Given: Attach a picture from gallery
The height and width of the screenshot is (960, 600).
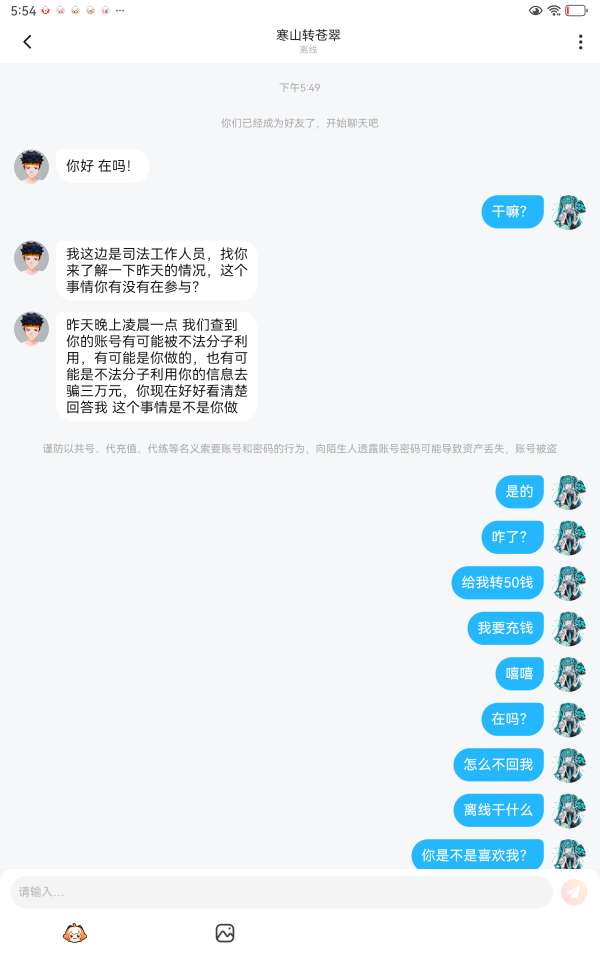Looking at the screenshot, I should coord(225,933).
